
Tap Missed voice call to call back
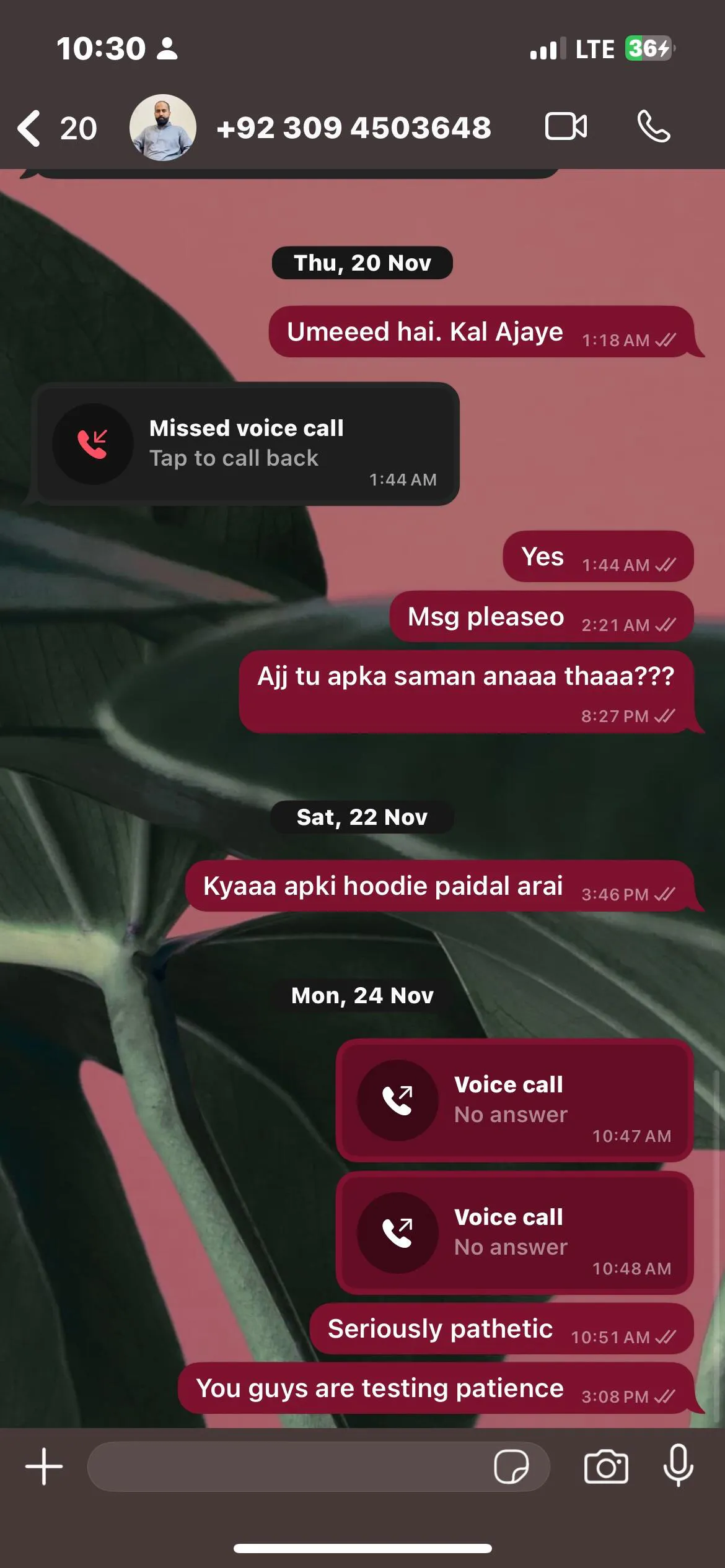246,443
